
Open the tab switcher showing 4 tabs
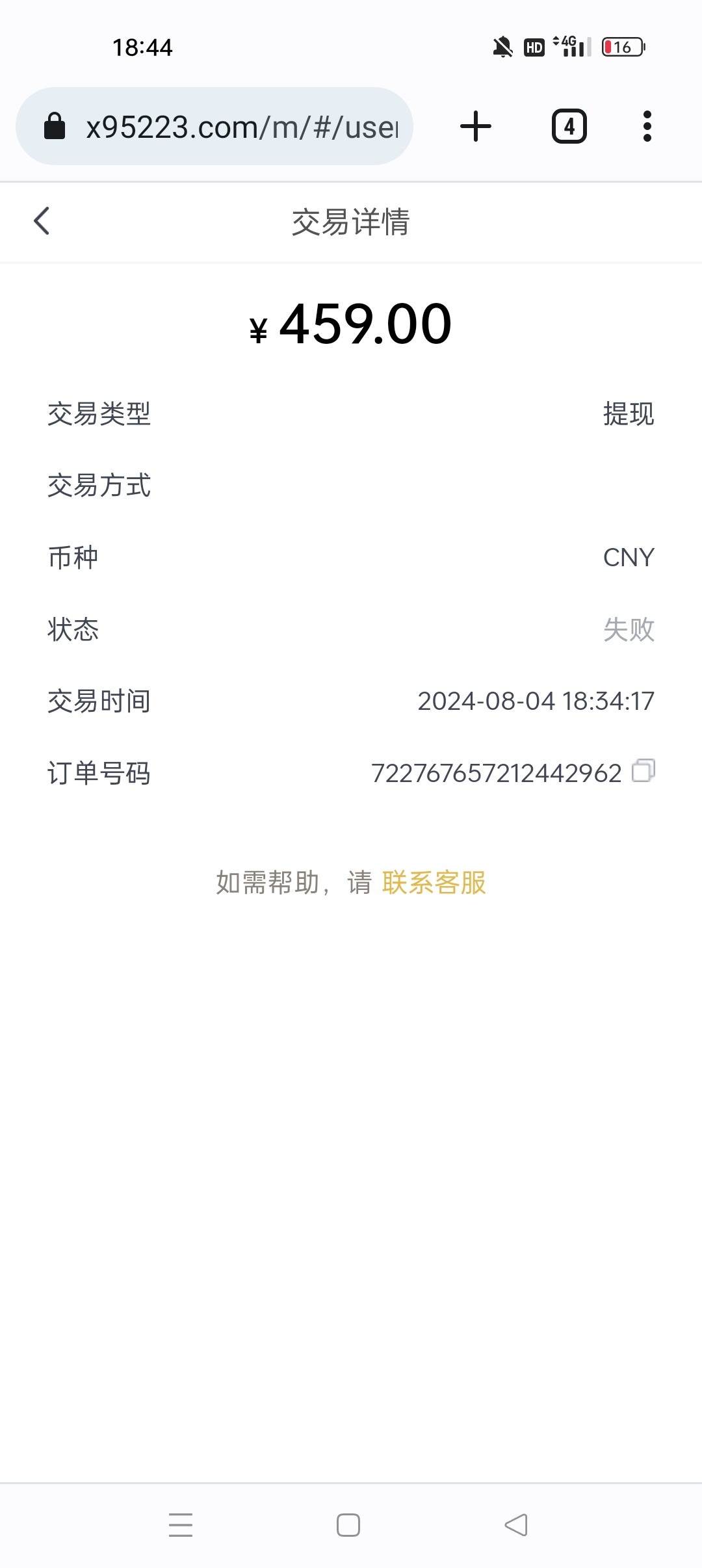coord(569,126)
